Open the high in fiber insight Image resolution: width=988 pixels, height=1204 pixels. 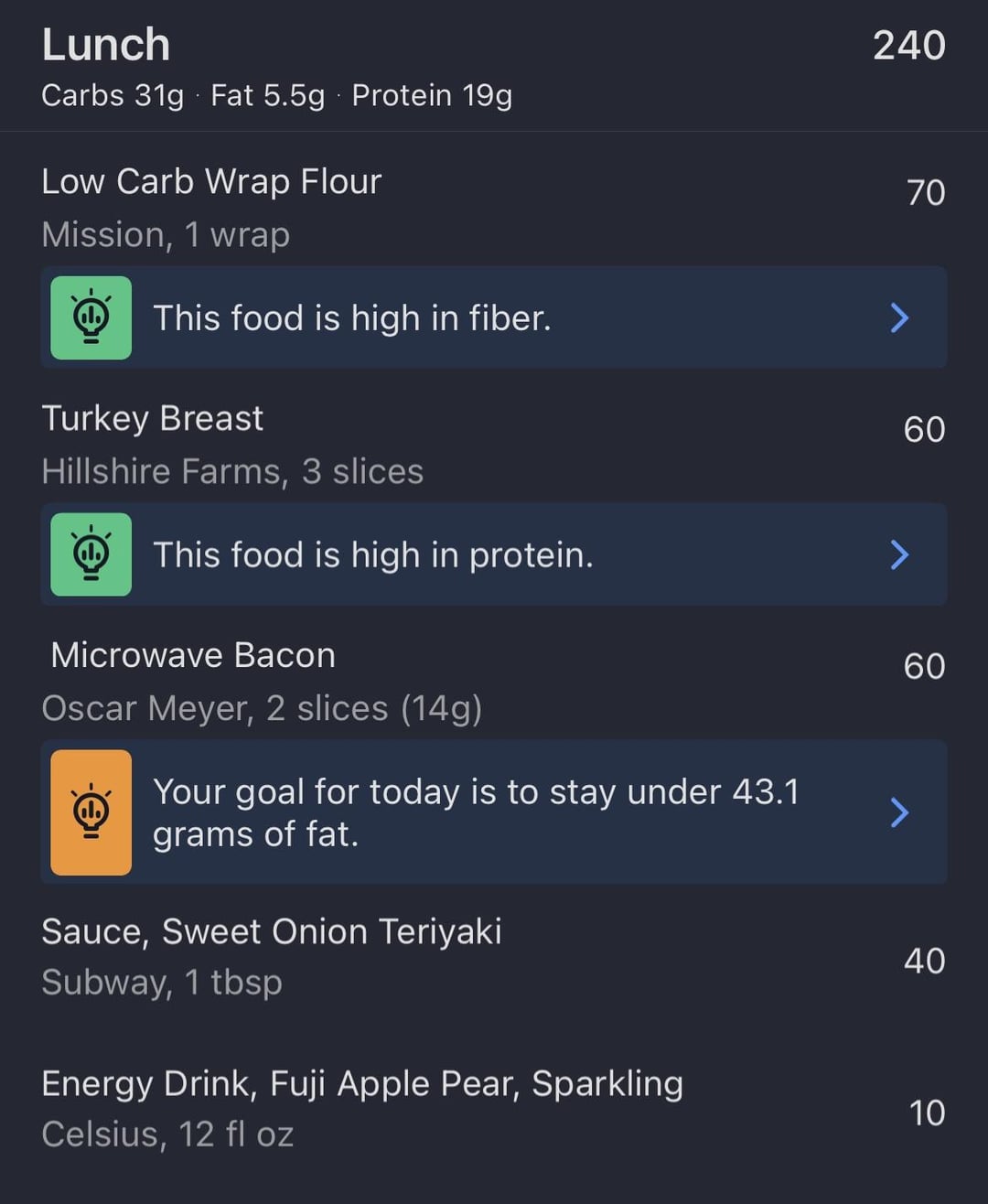494,317
